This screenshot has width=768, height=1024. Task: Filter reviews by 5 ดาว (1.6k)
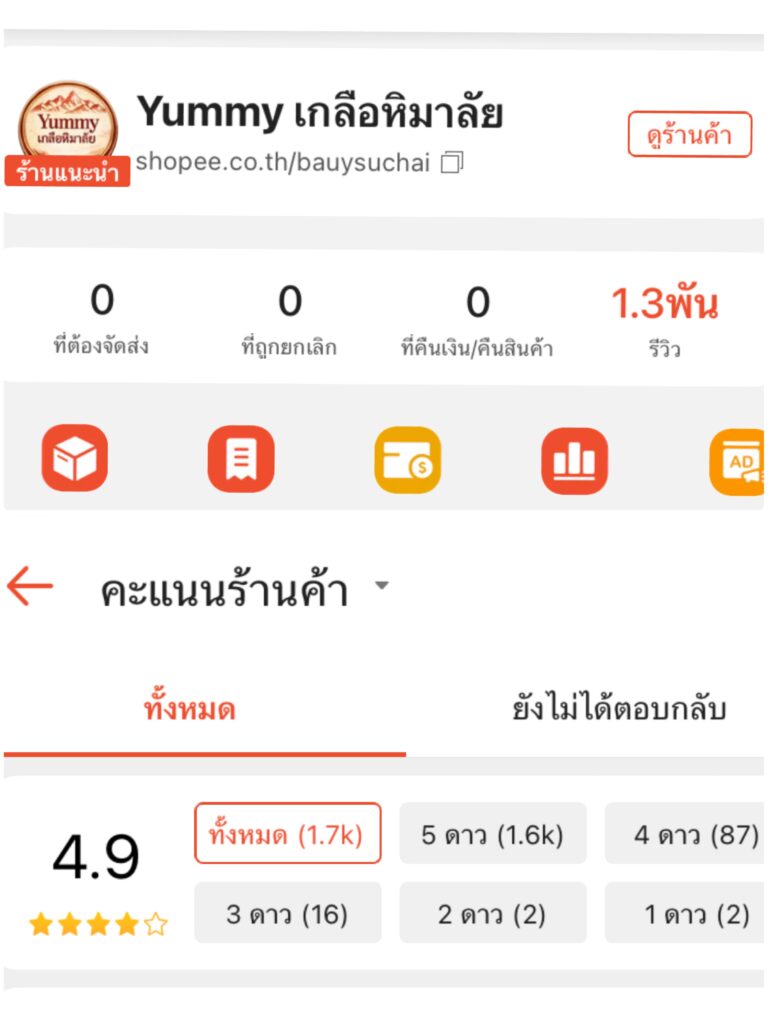[x=493, y=835]
